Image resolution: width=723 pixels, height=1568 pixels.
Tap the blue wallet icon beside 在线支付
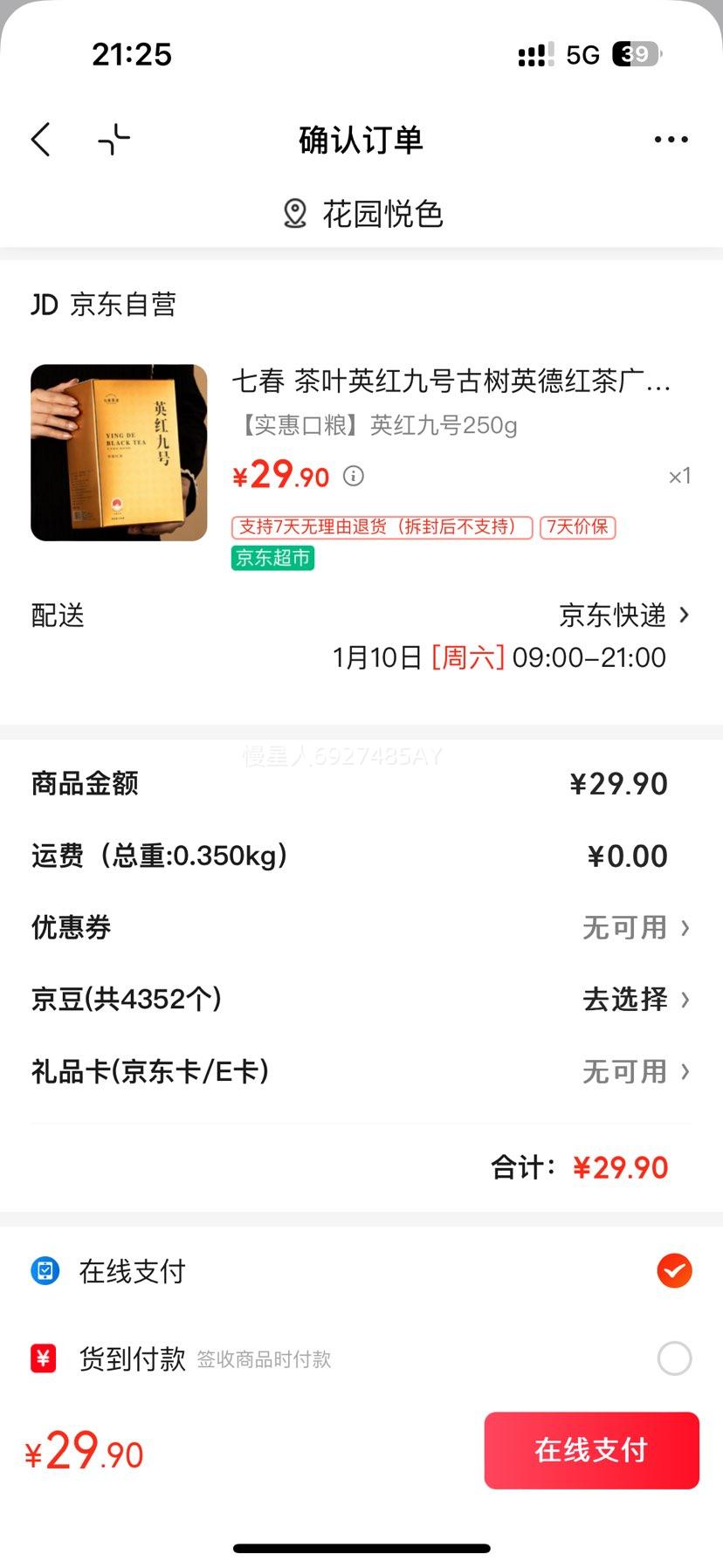coord(45,1272)
